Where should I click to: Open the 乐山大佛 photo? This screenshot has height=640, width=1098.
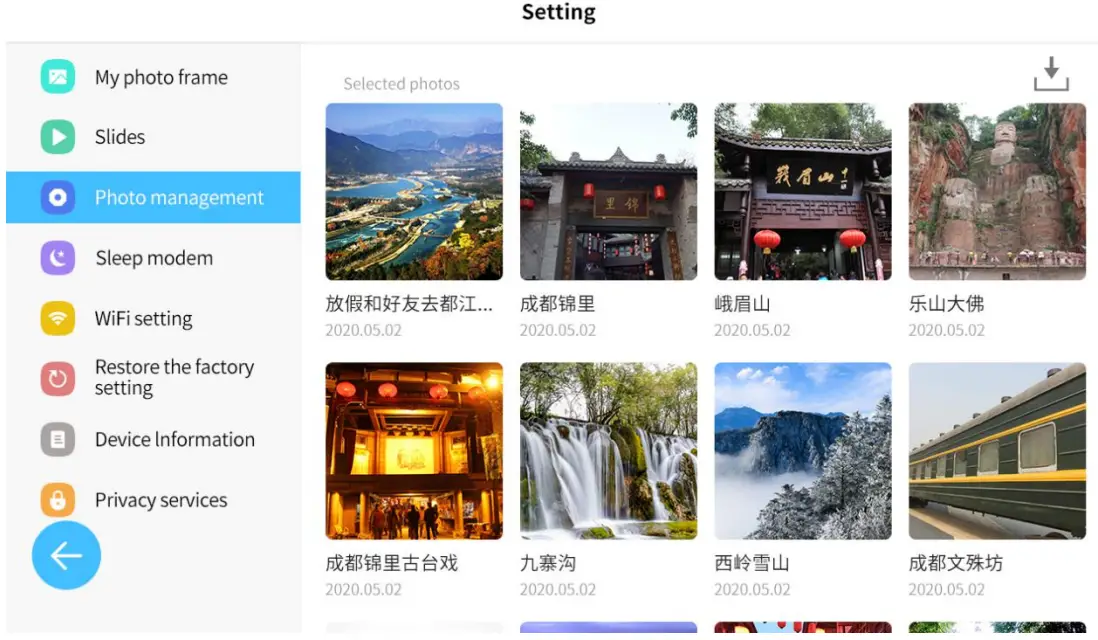click(996, 192)
